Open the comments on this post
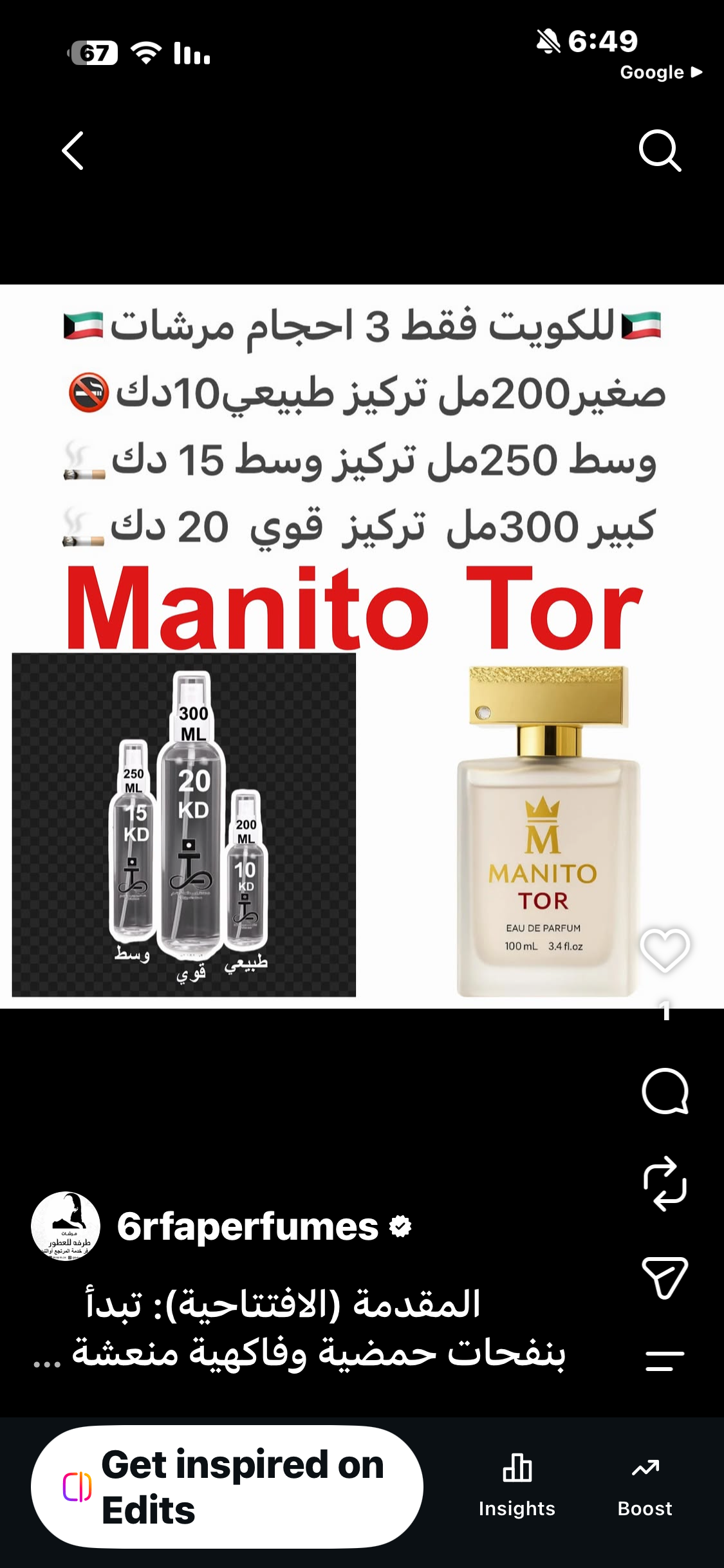Screen dimensions: 724x1568 point(665,1090)
